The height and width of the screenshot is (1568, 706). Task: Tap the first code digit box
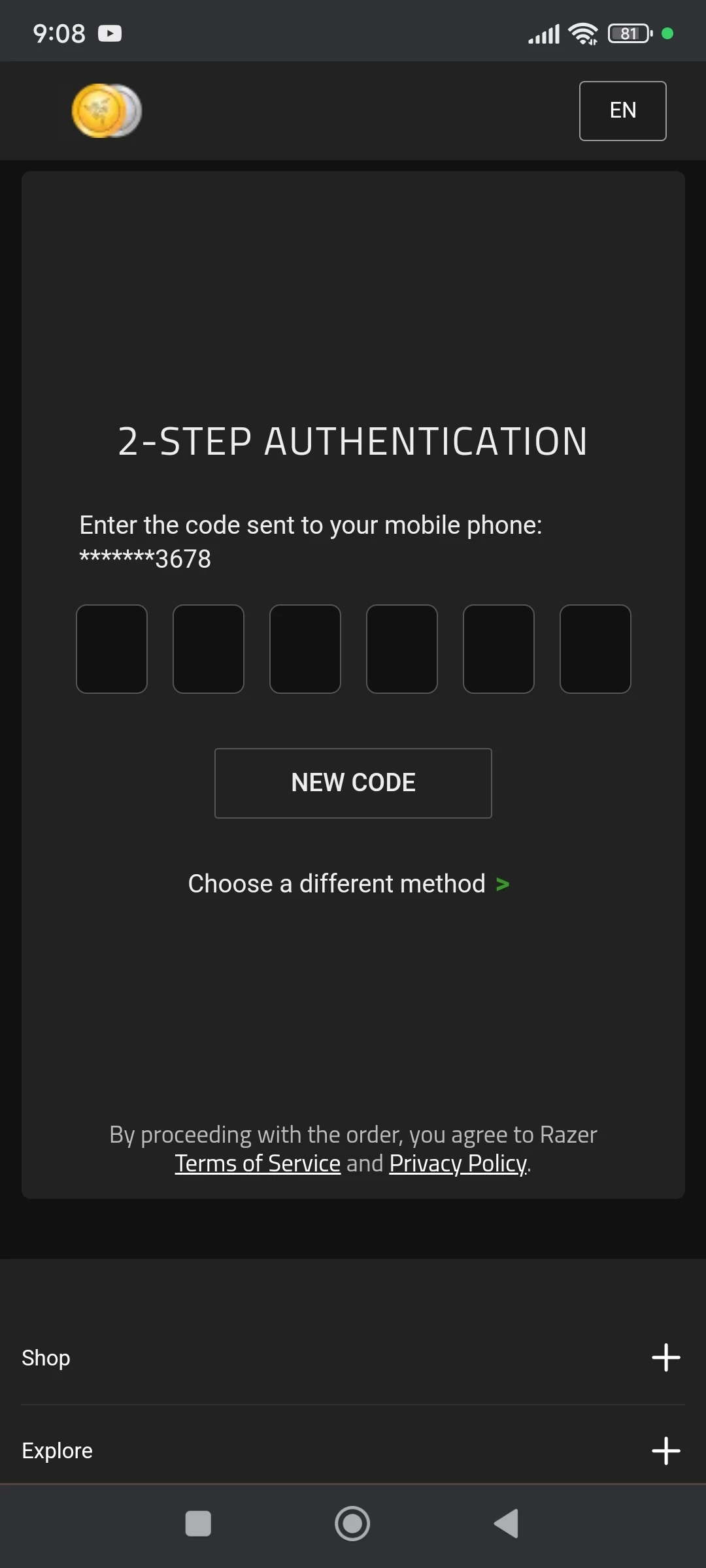(112, 649)
